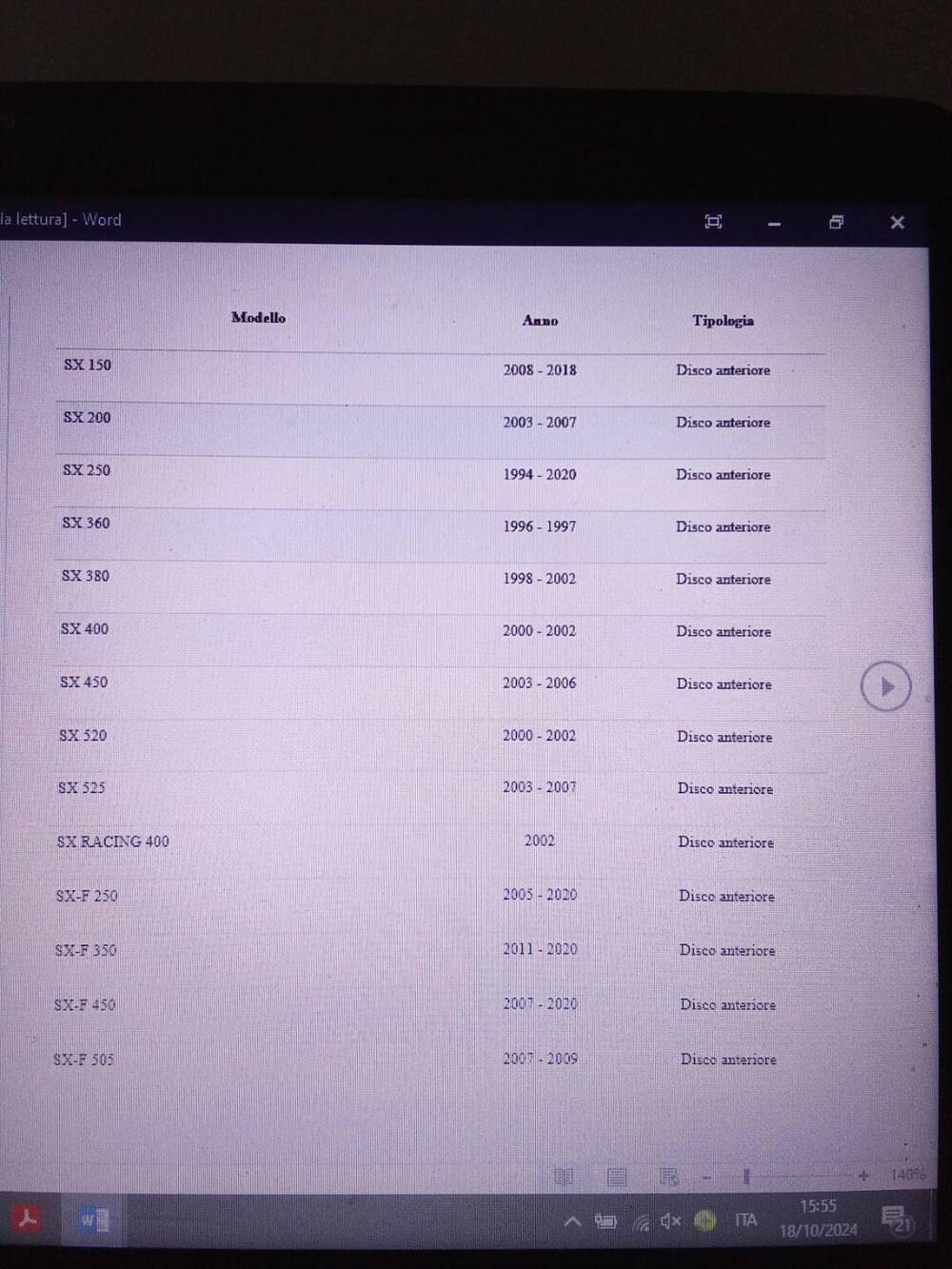Change the ITA input language

pyautogui.click(x=745, y=1219)
